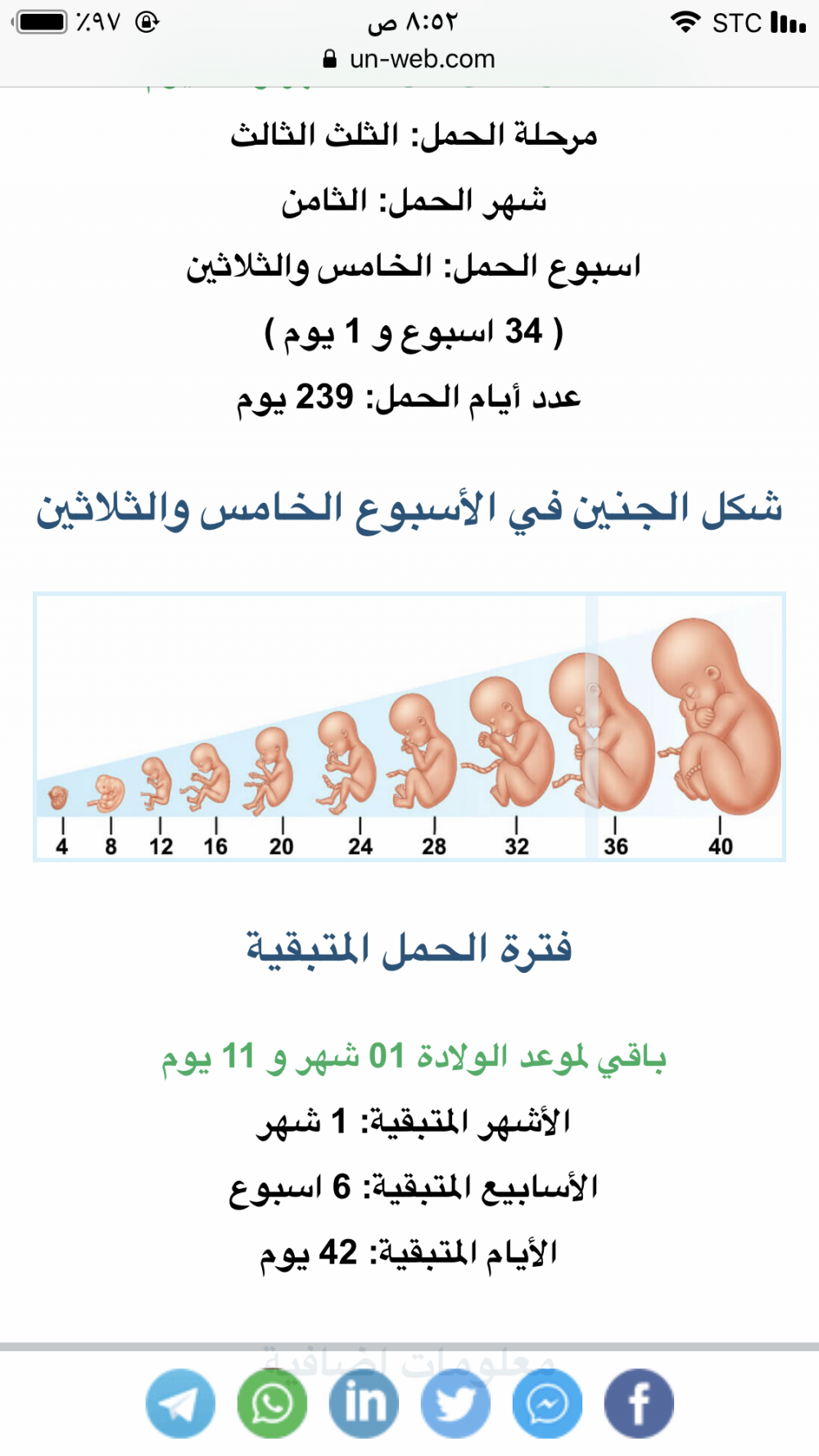Viewport: 819px width, 1456px height.
Task: Share the page on WhatsApp
Action: [272, 1404]
